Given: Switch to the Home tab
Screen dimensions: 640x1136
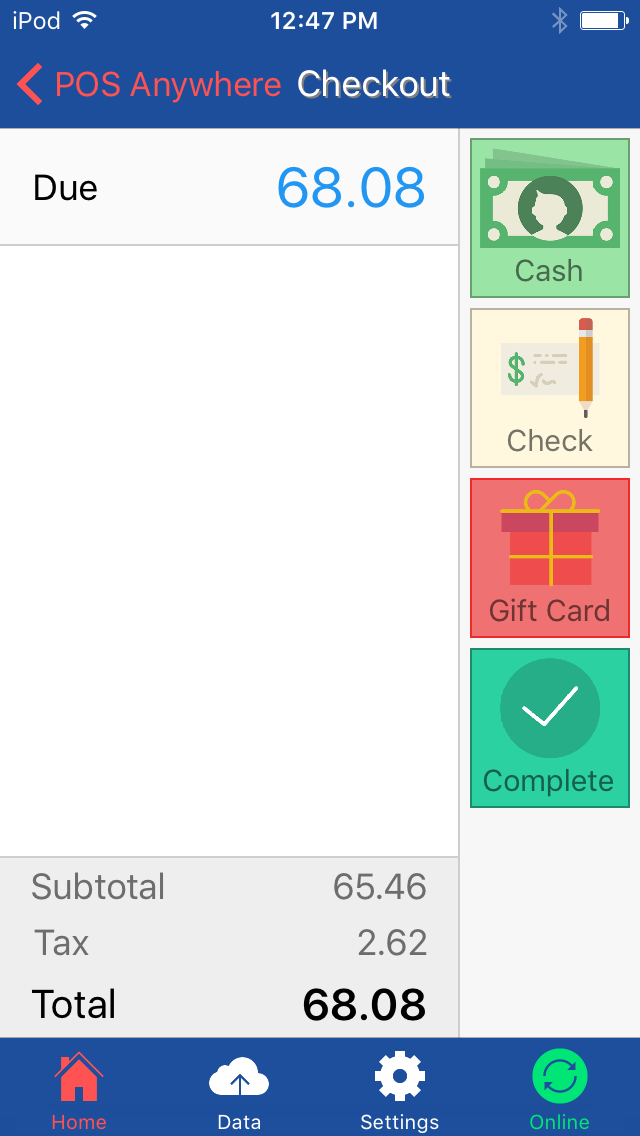Looking at the screenshot, I should click(79, 1090).
